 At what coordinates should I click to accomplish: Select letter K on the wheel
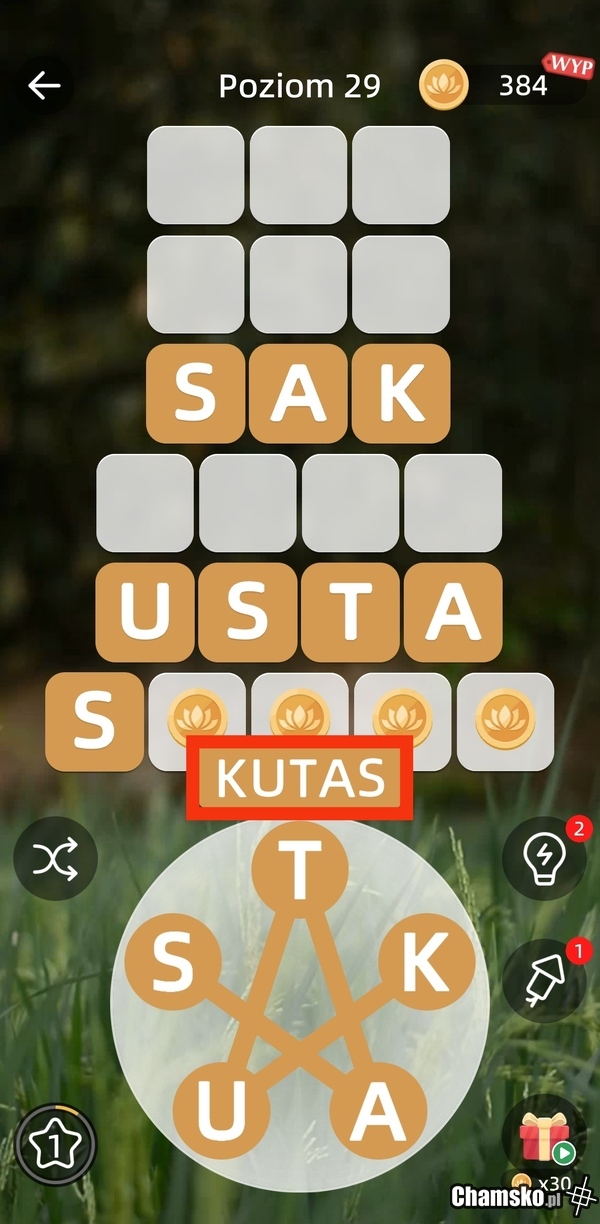pos(426,965)
